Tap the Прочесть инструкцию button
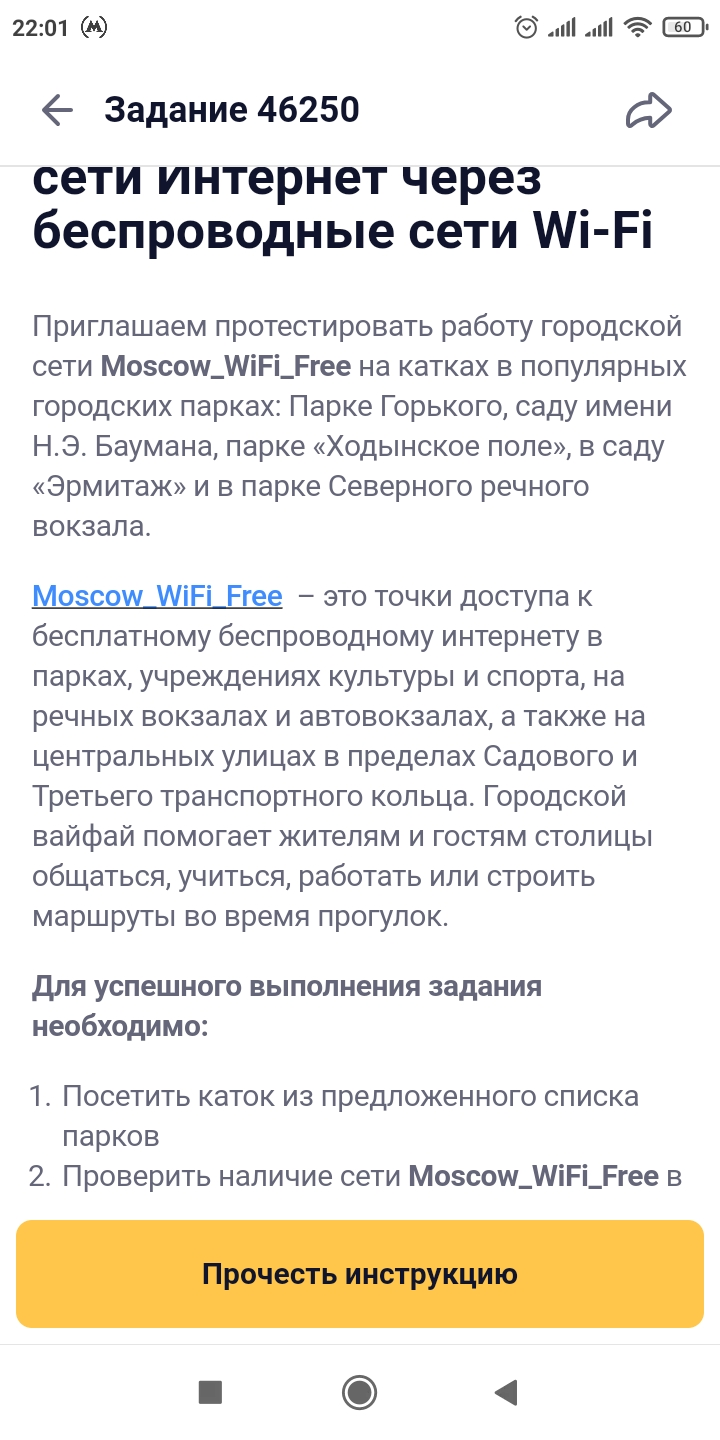This screenshot has height=1440, width=720. point(360,1274)
